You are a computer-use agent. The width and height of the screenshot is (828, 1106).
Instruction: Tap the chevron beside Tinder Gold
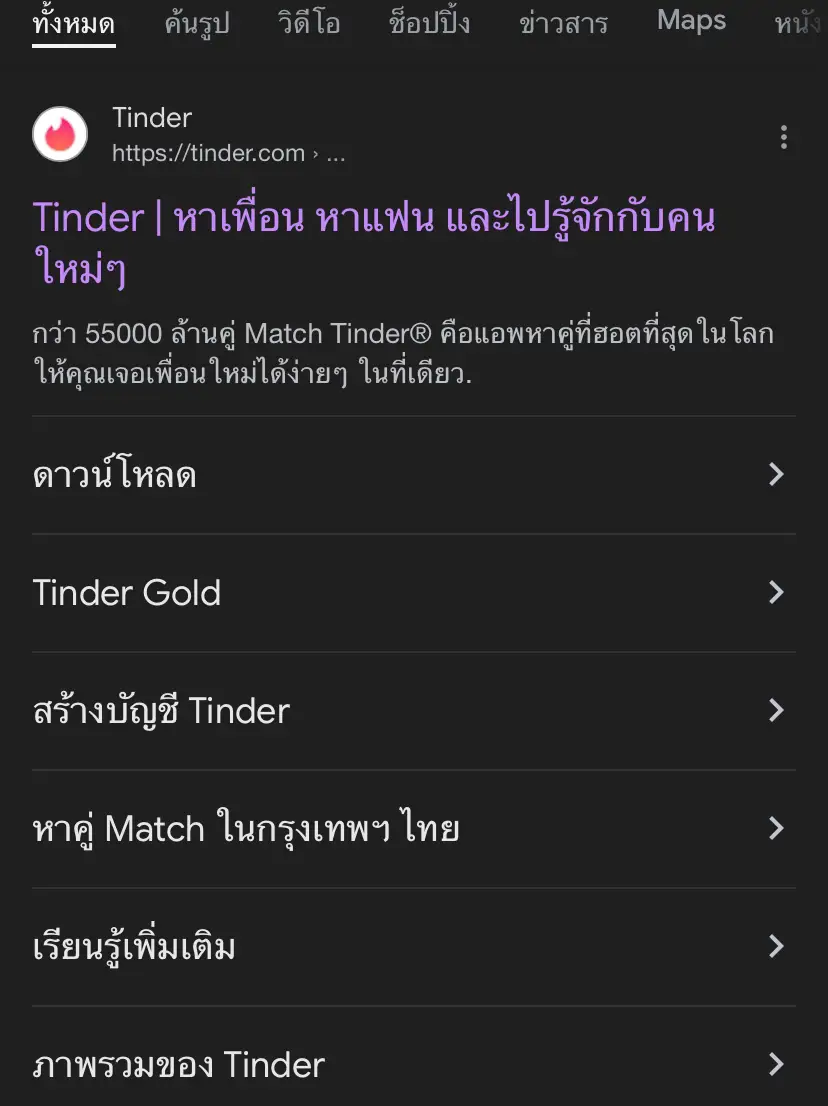pos(776,593)
